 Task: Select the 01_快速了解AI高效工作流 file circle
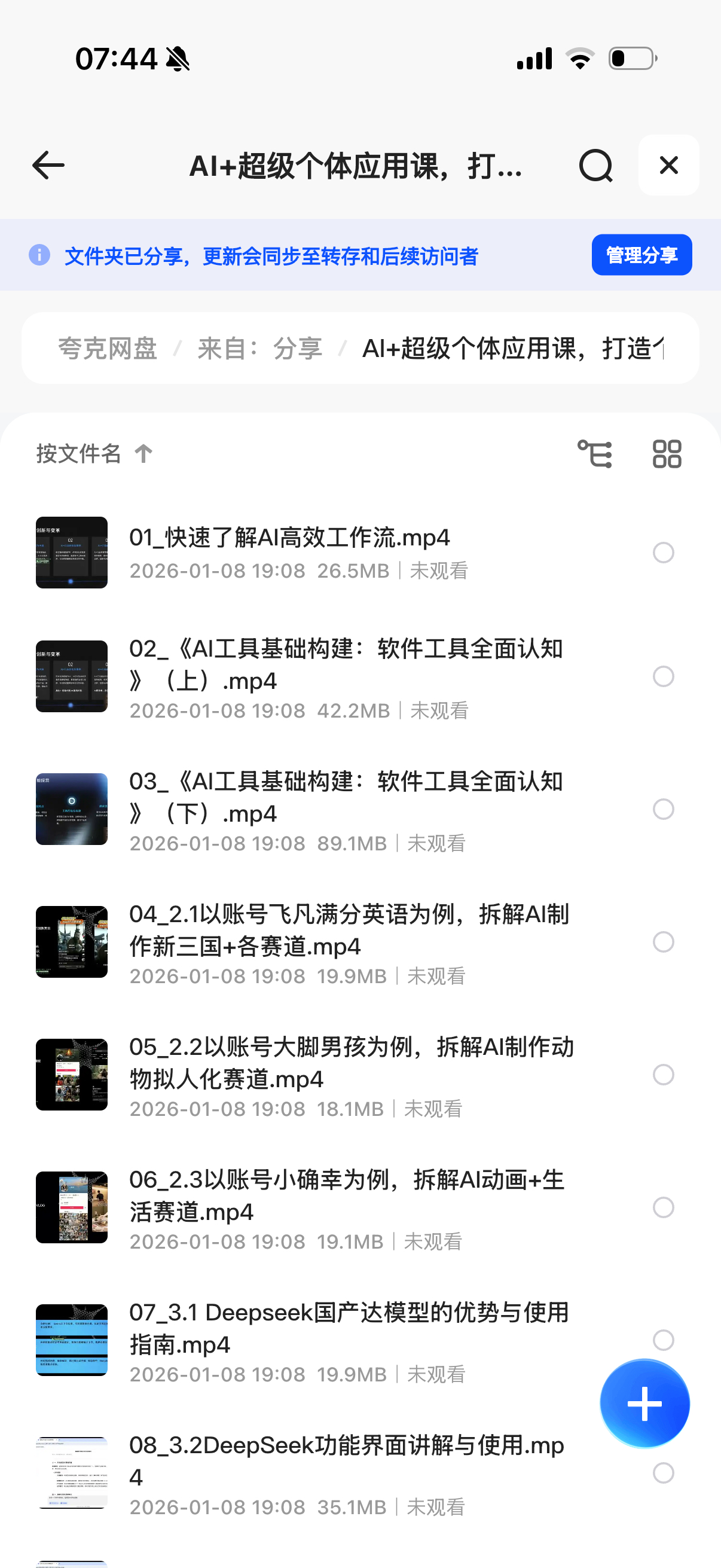(x=663, y=553)
